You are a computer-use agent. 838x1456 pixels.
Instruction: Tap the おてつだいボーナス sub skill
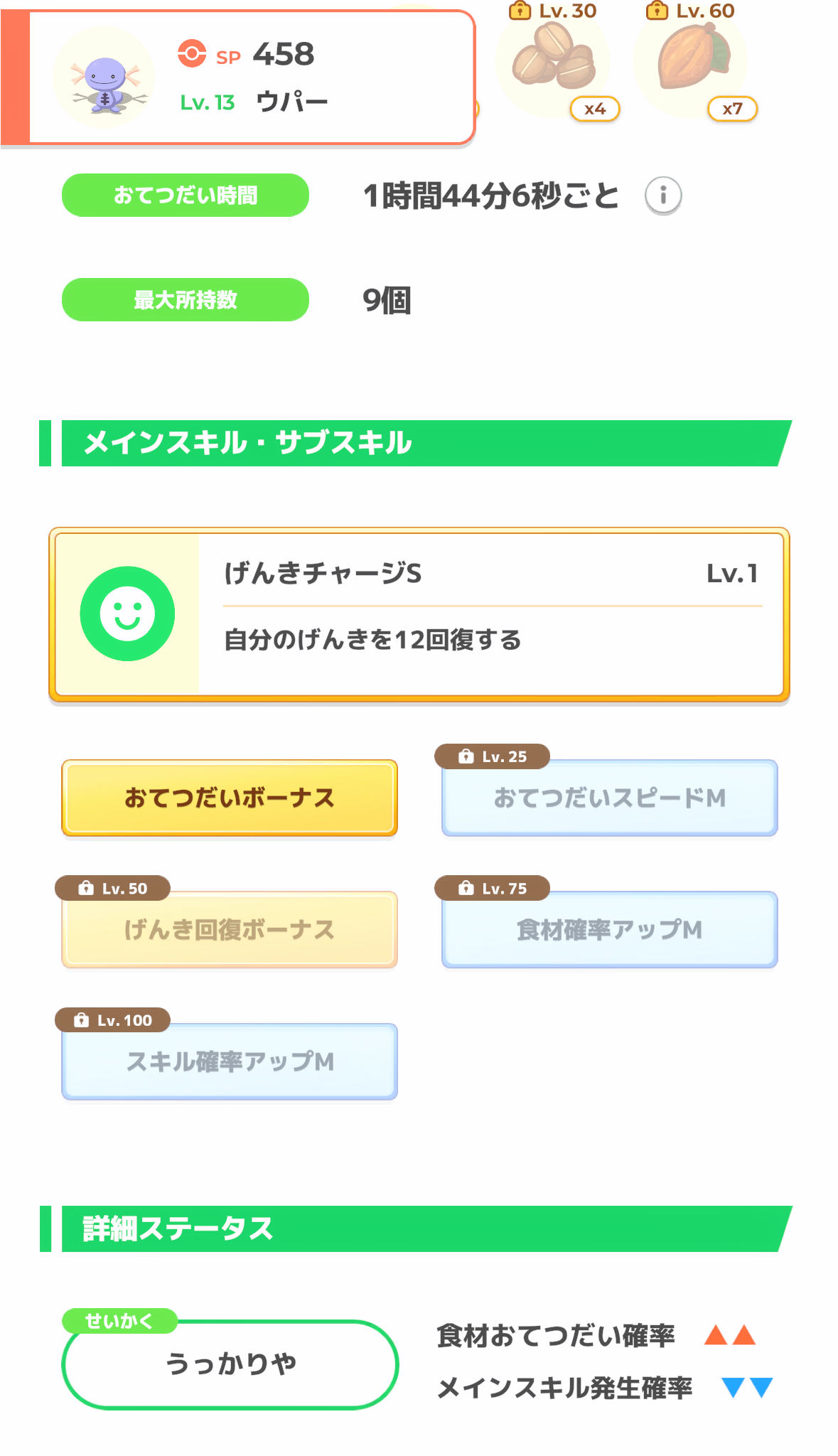click(x=229, y=798)
